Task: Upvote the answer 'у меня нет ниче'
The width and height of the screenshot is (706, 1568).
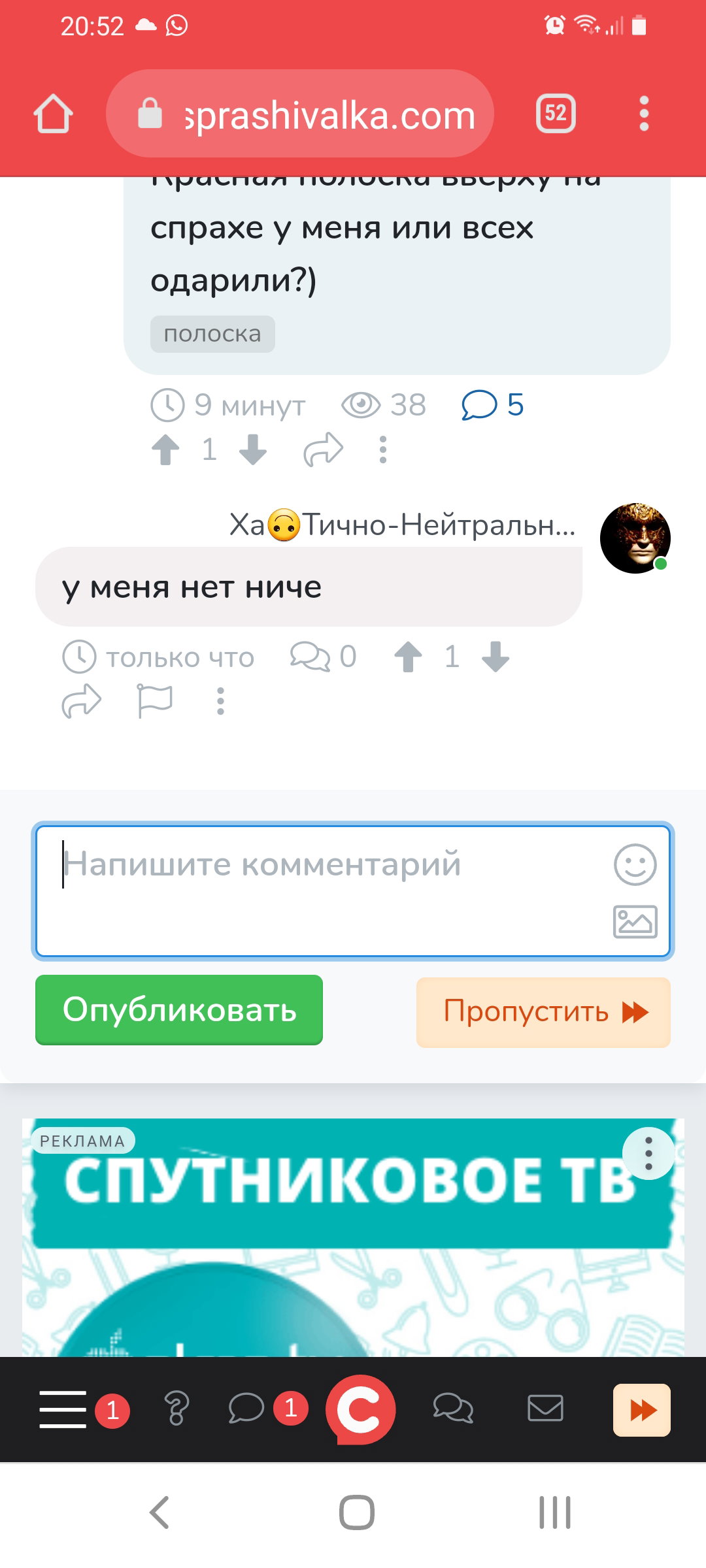Action: point(409,657)
